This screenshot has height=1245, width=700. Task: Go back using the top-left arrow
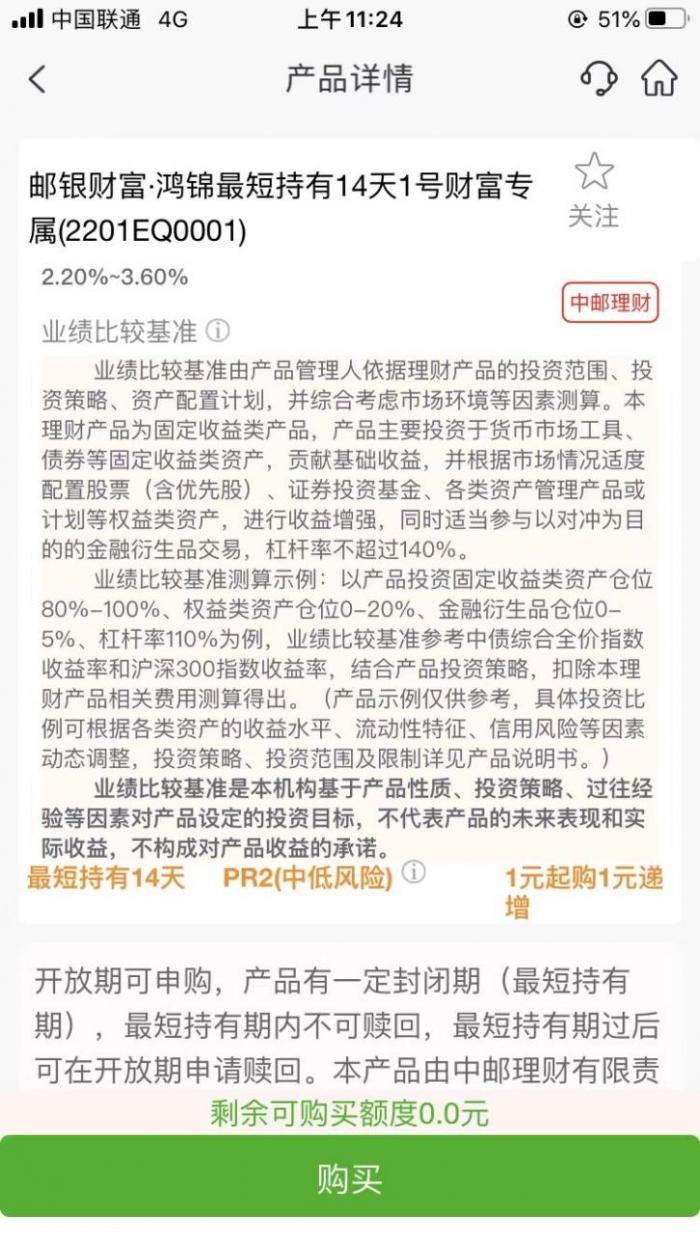click(x=38, y=79)
